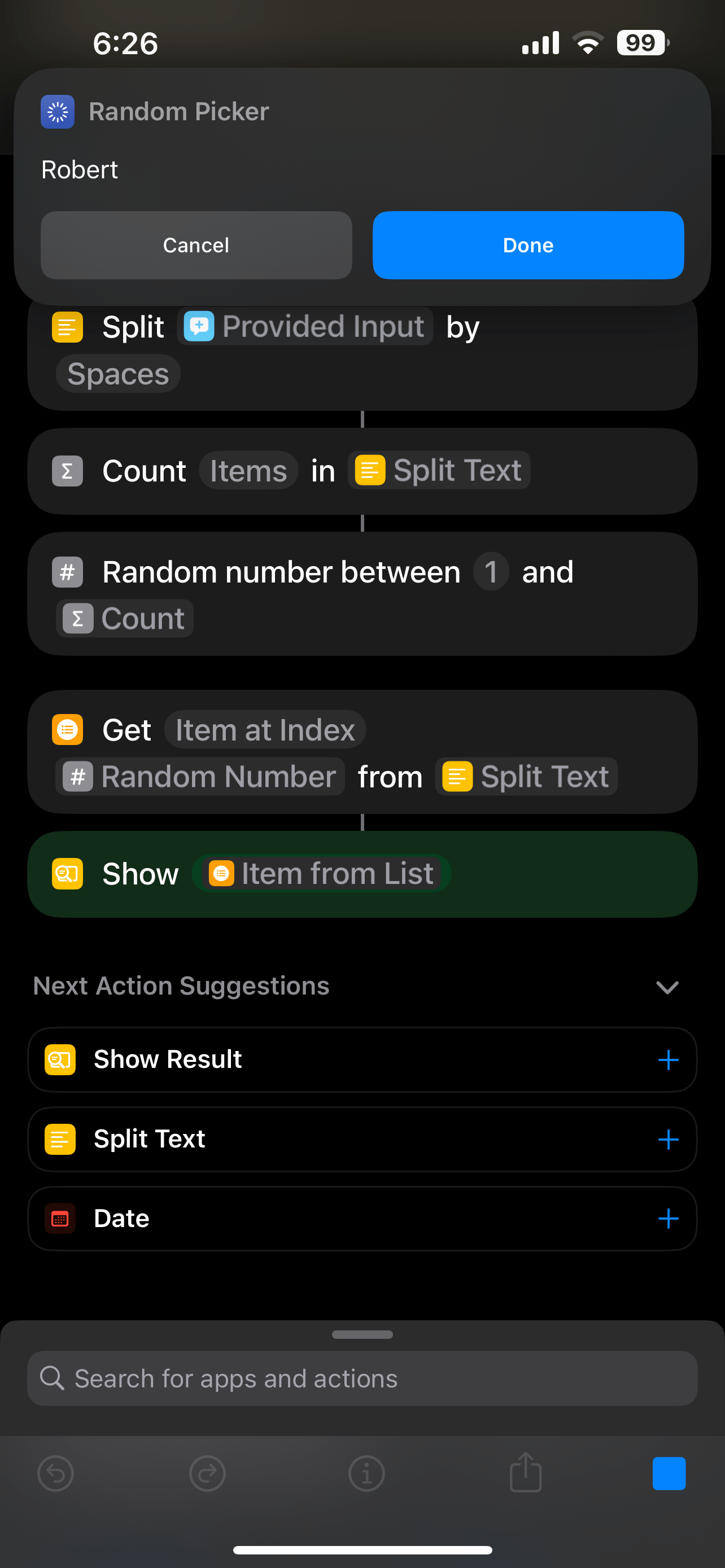Select the Item at Index option

click(265, 730)
